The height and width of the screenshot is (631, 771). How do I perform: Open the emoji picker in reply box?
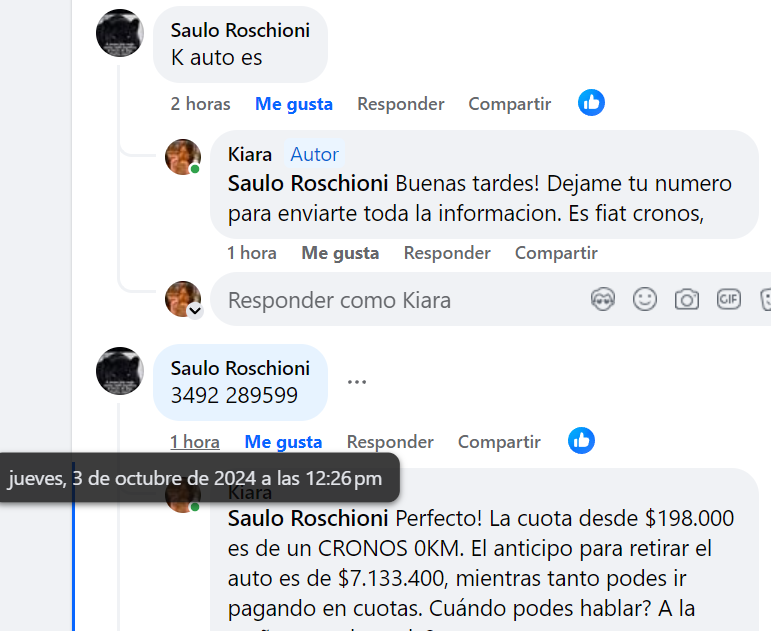645,299
